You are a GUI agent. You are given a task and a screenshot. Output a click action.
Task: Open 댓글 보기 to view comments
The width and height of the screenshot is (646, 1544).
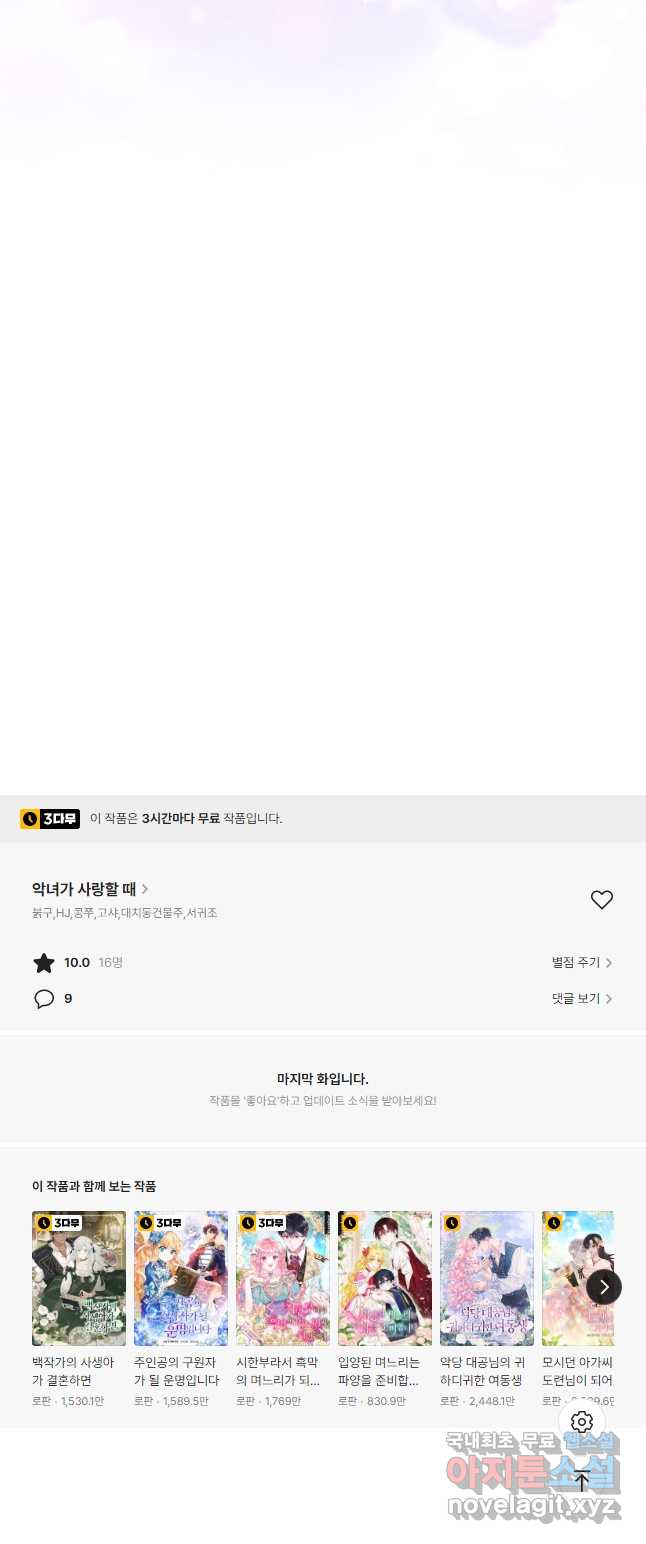click(581, 998)
